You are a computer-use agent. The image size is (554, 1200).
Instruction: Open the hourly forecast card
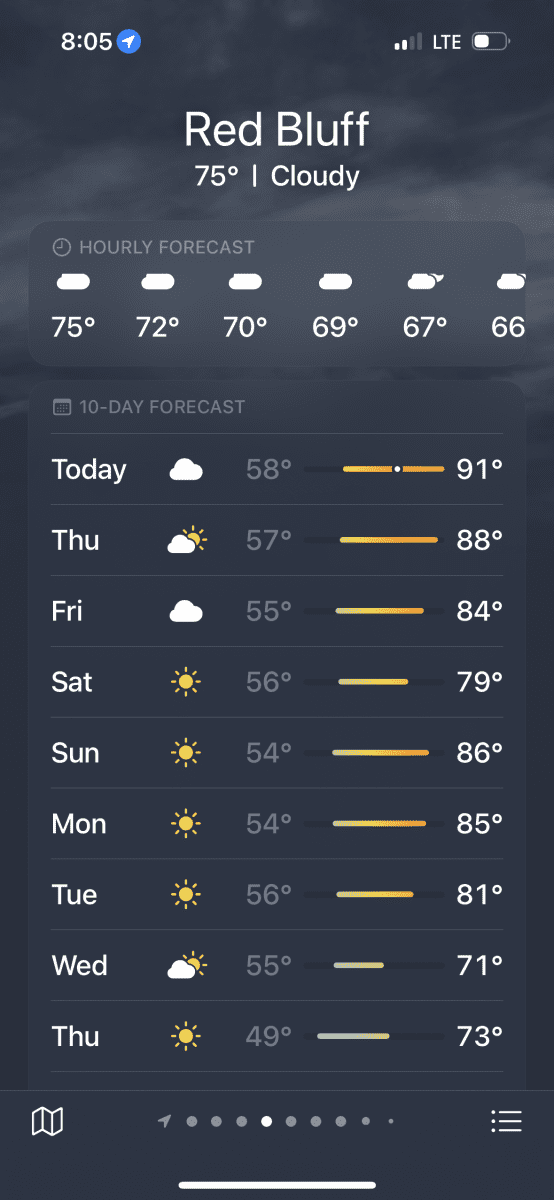(277, 294)
